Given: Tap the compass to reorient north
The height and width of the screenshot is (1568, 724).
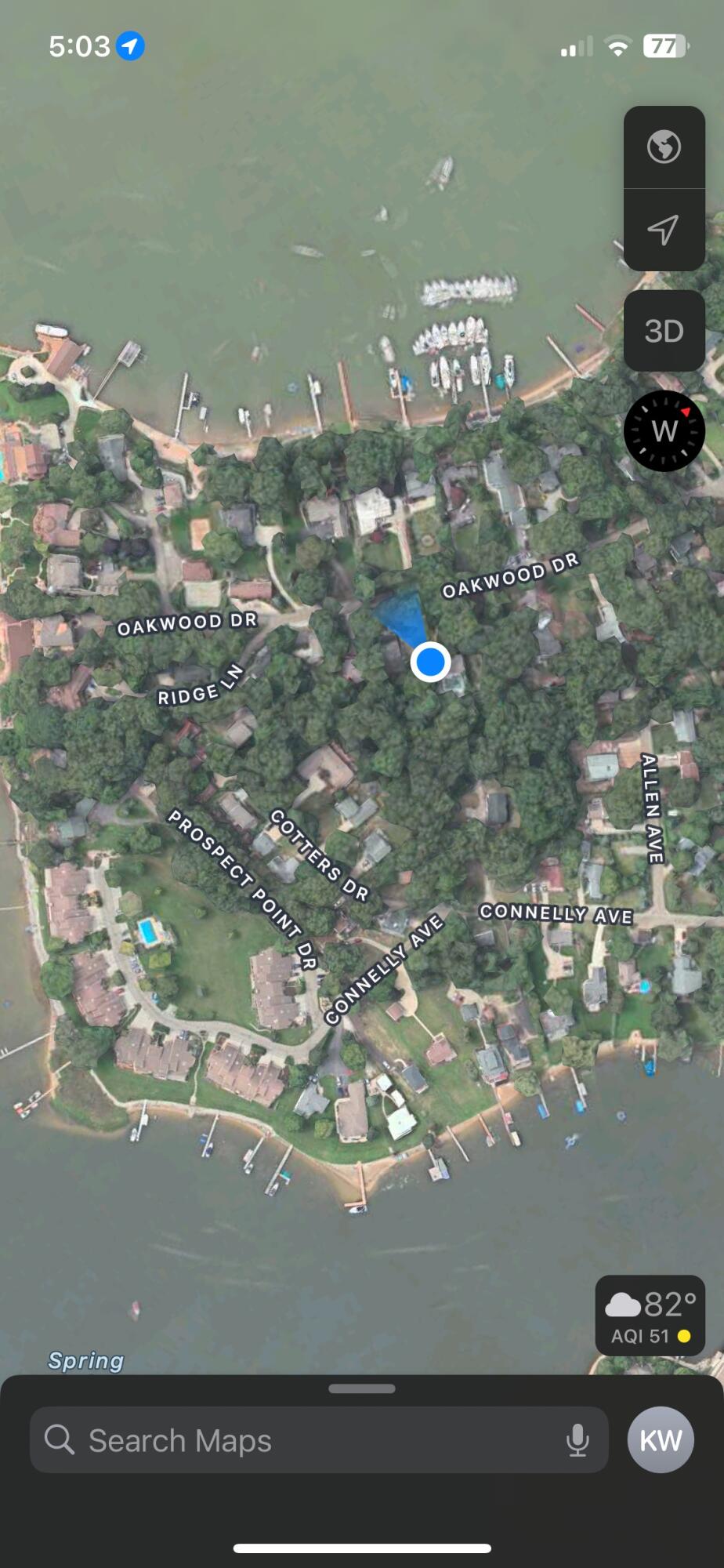Looking at the screenshot, I should [664, 430].
